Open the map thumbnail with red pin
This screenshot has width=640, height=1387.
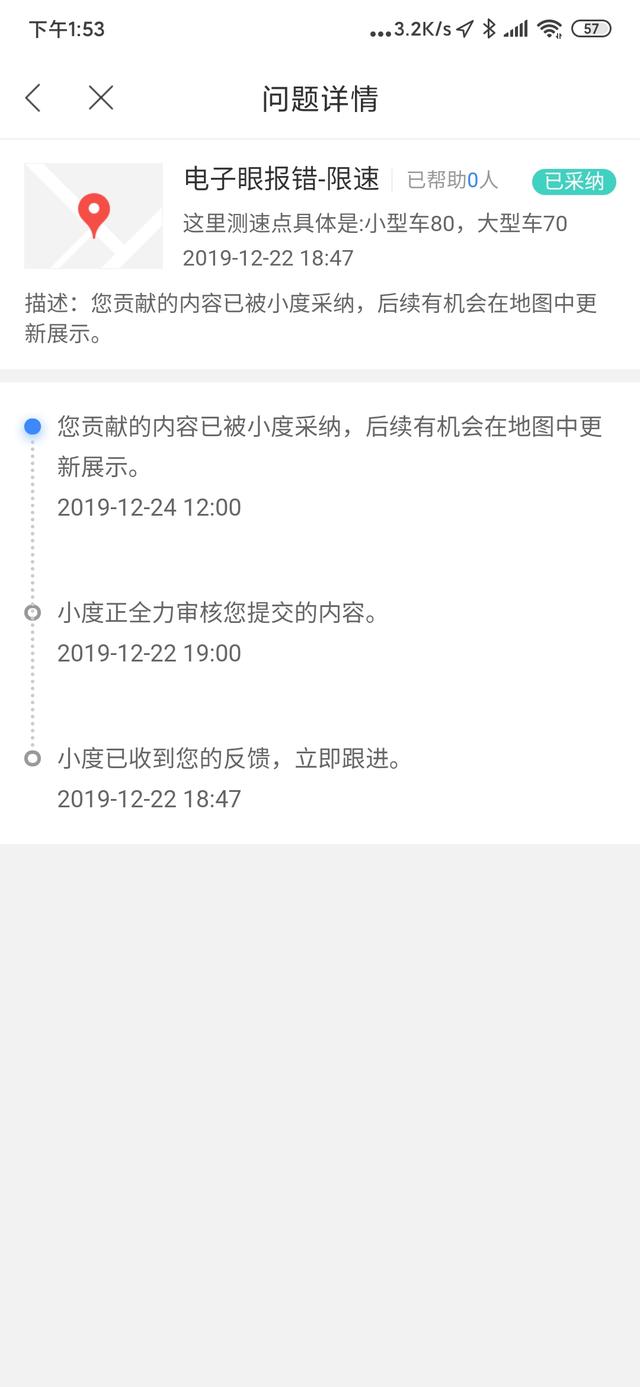pyautogui.click(x=93, y=216)
